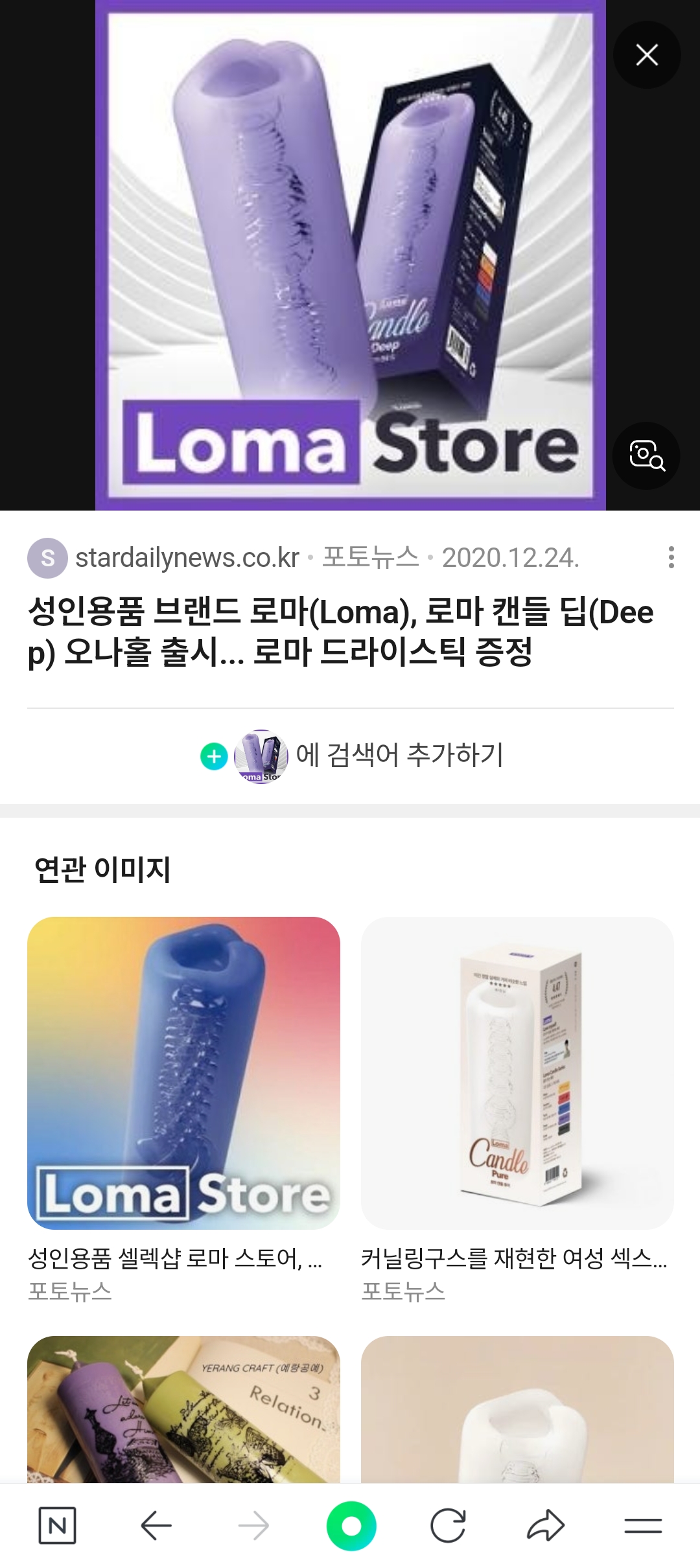Reload the current page

click(x=448, y=1526)
